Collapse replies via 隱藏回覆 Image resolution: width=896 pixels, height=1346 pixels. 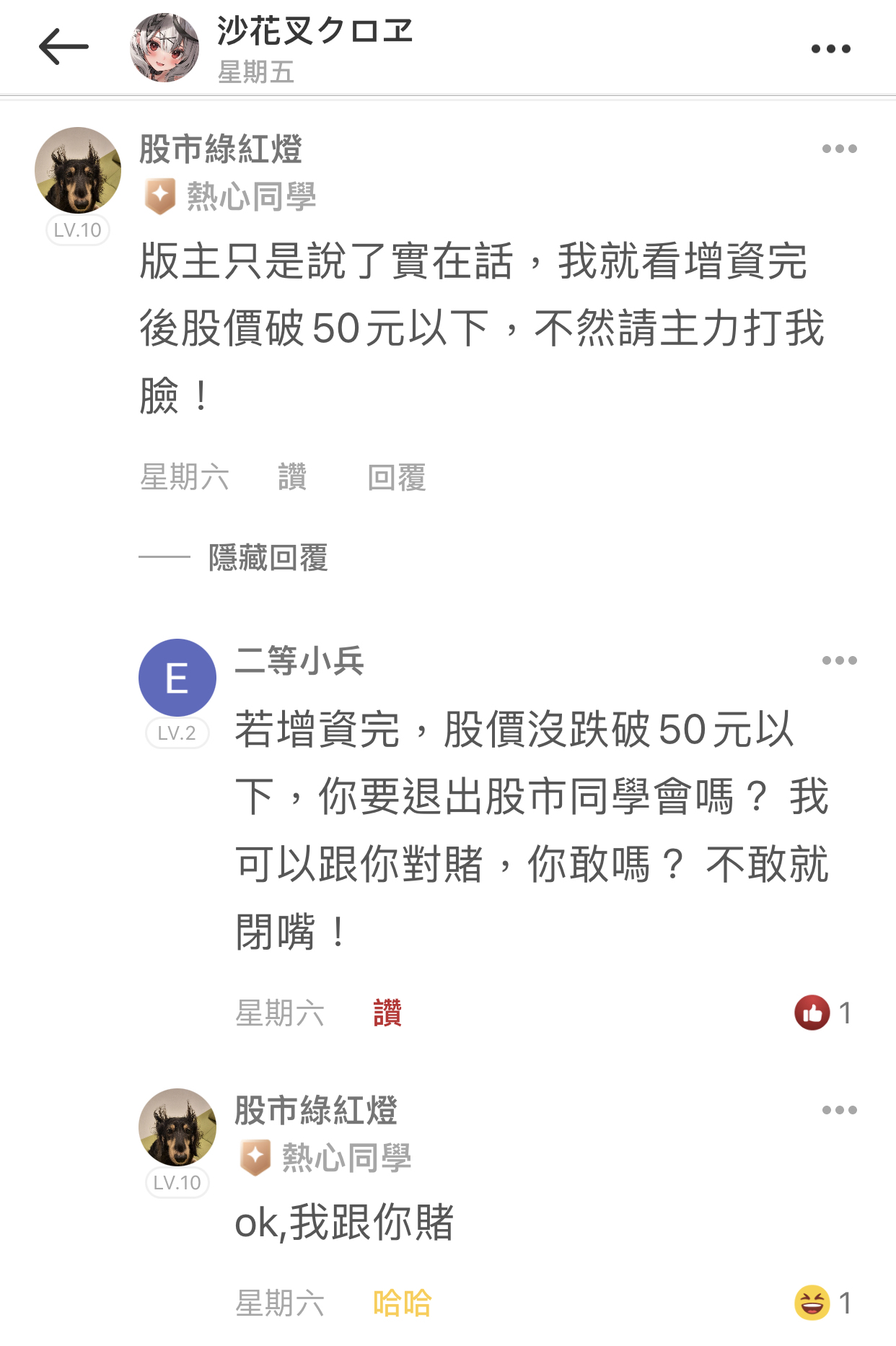click(x=268, y=558)
